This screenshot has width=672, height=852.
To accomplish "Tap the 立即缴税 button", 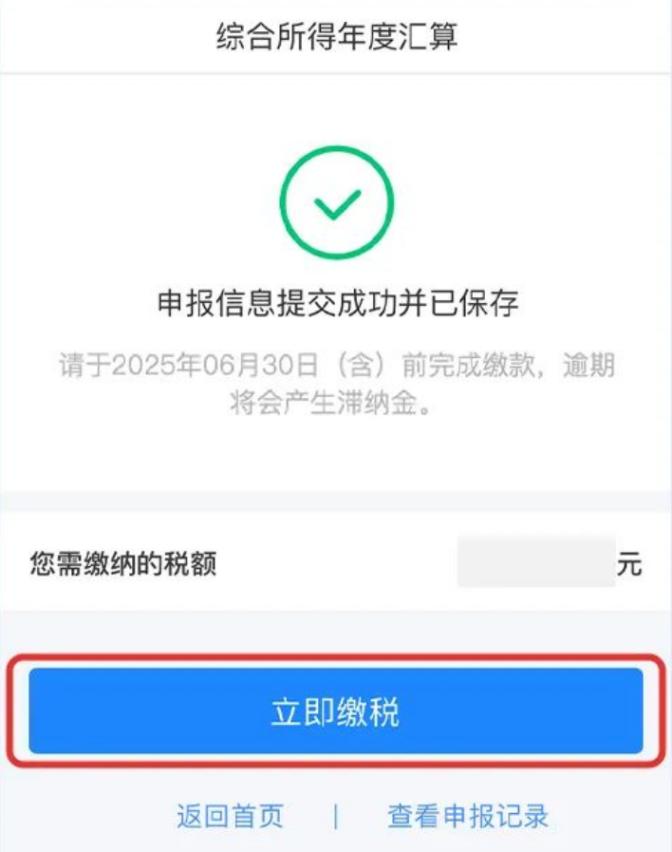I will [335, 711].
